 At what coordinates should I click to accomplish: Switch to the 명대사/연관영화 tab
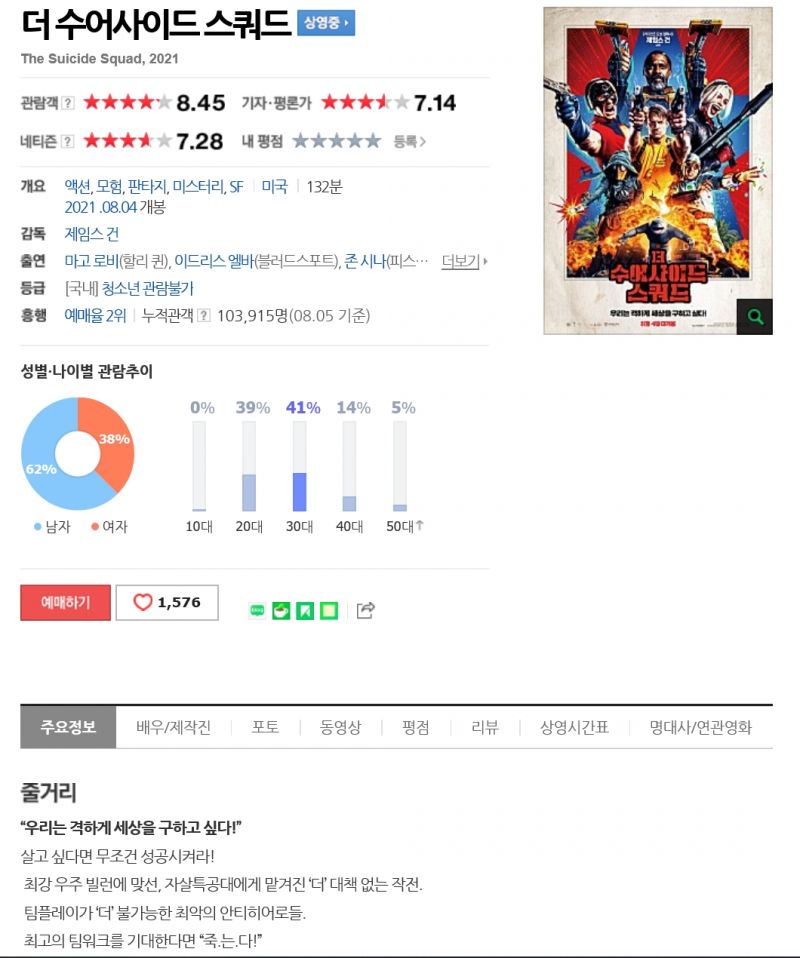700,727
